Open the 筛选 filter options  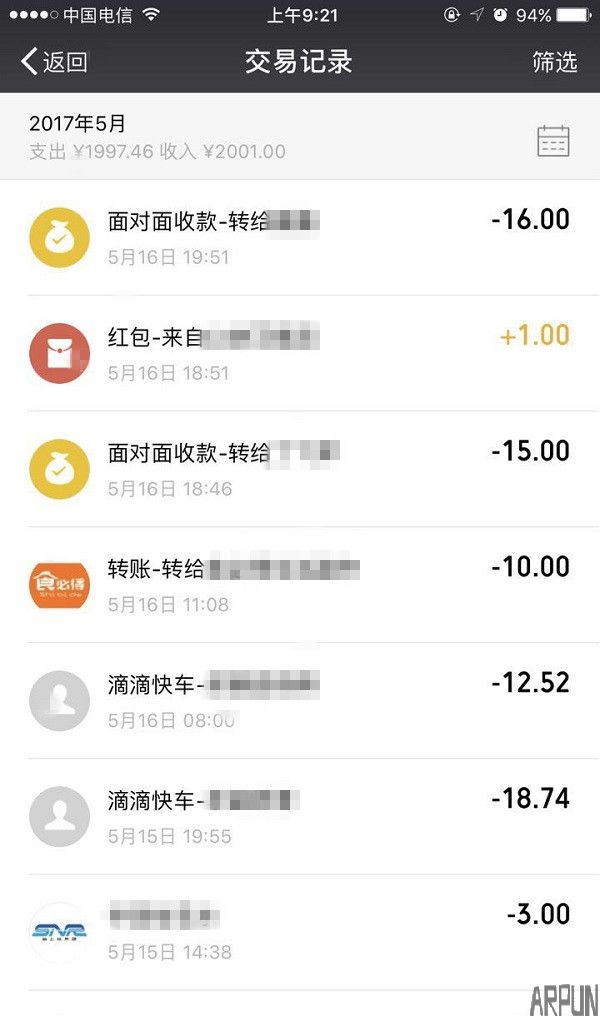(554, 62)
